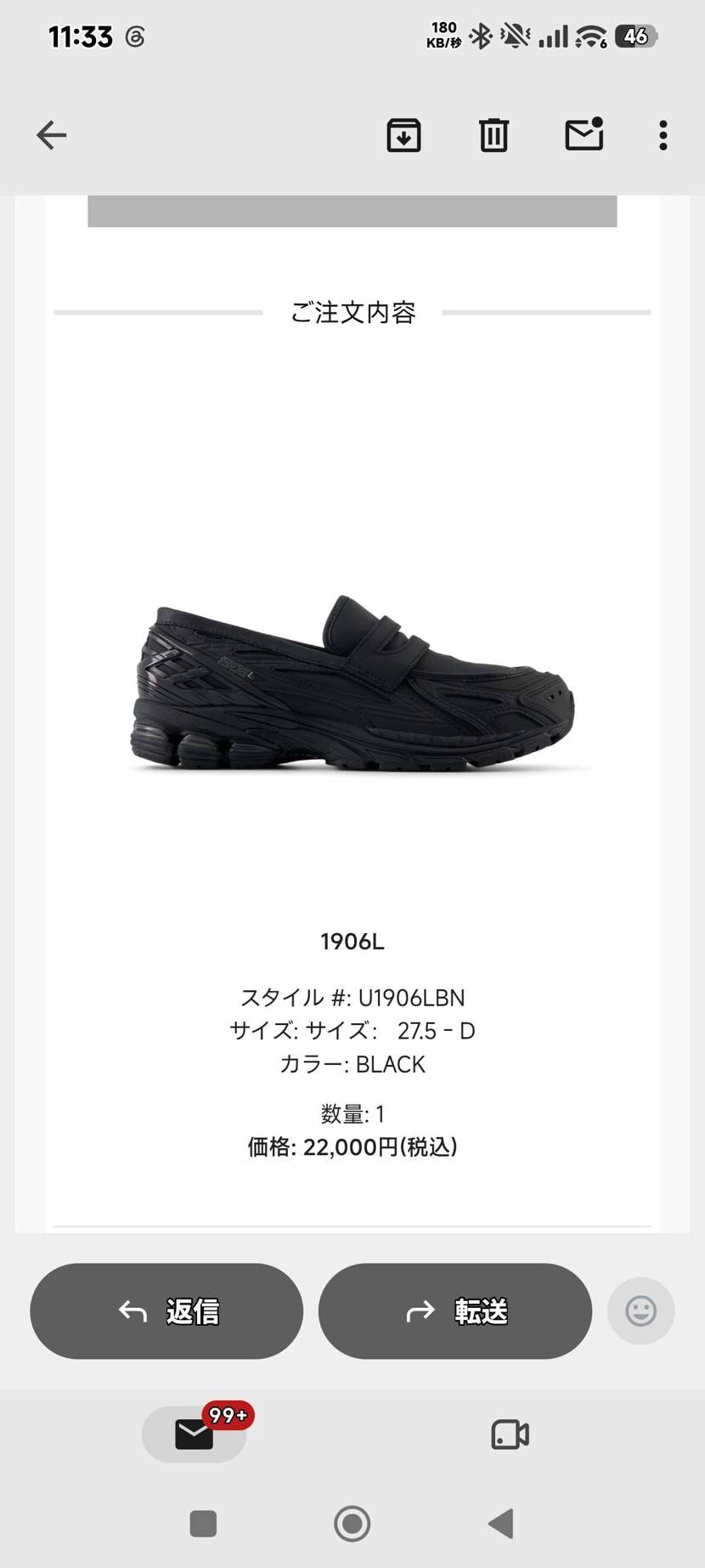Viewport: 705px width, 1568px height.
Task: Tap the 返信 reply button
Action: click(166, 1311)
